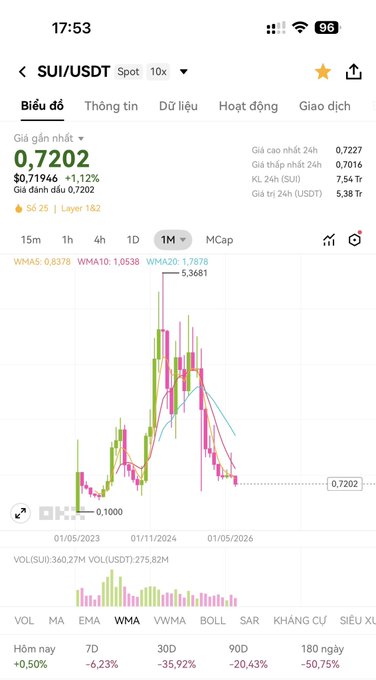Enable the SAR indicator
Viewport: 376px width, 680px height.
coord(249,621)
